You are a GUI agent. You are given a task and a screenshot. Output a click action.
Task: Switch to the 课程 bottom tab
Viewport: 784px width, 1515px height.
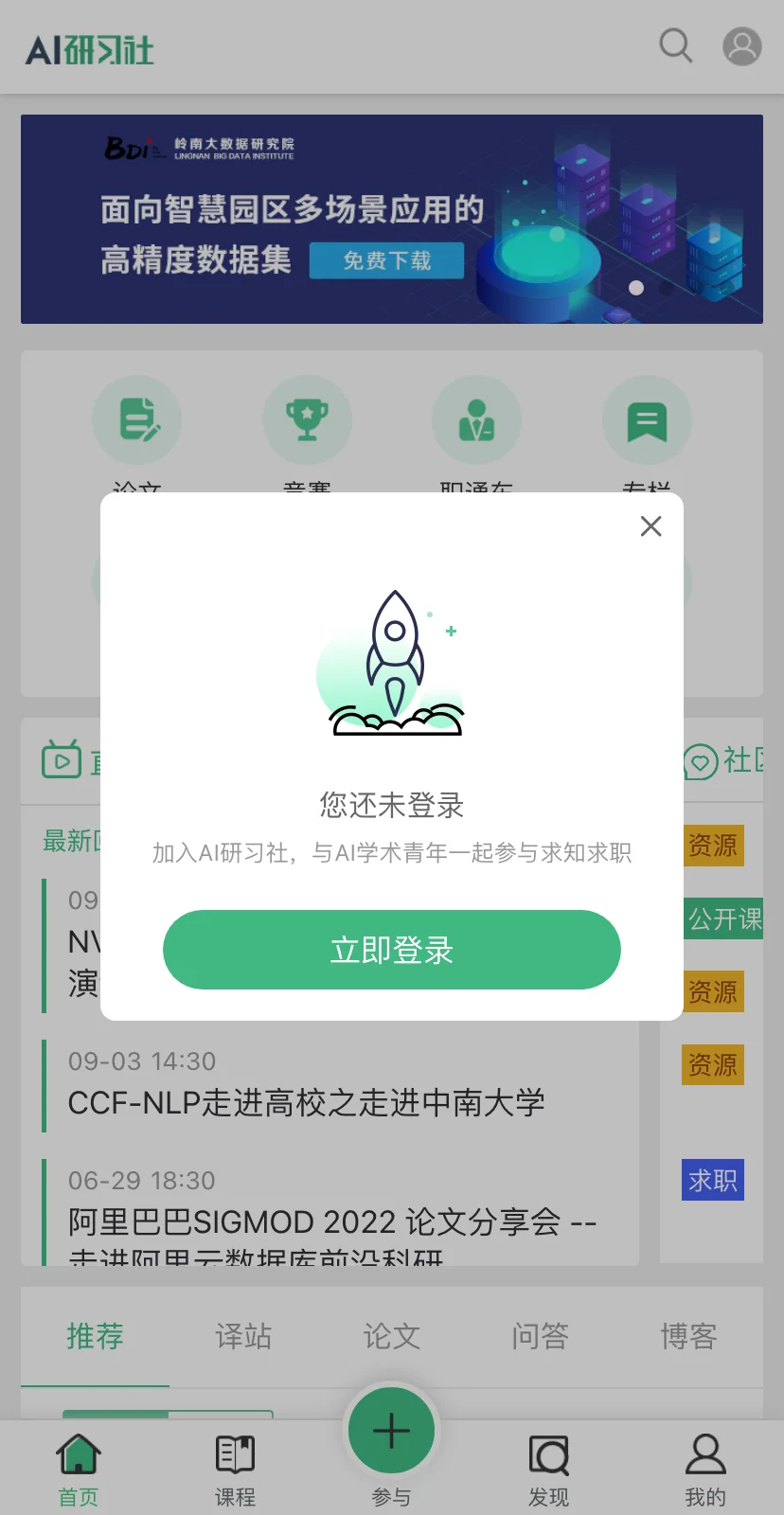coord(235,1469)
